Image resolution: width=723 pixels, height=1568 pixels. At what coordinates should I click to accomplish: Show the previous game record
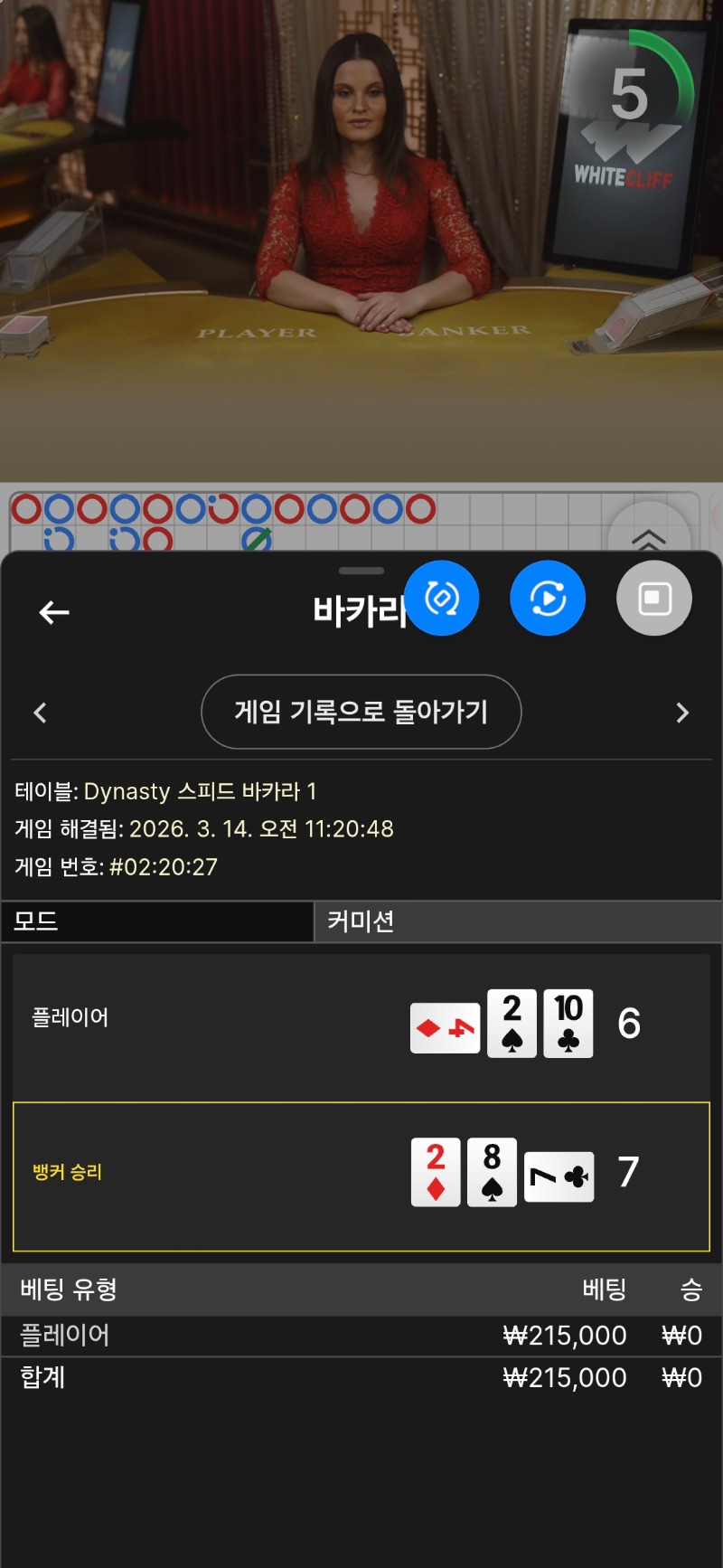40,713
